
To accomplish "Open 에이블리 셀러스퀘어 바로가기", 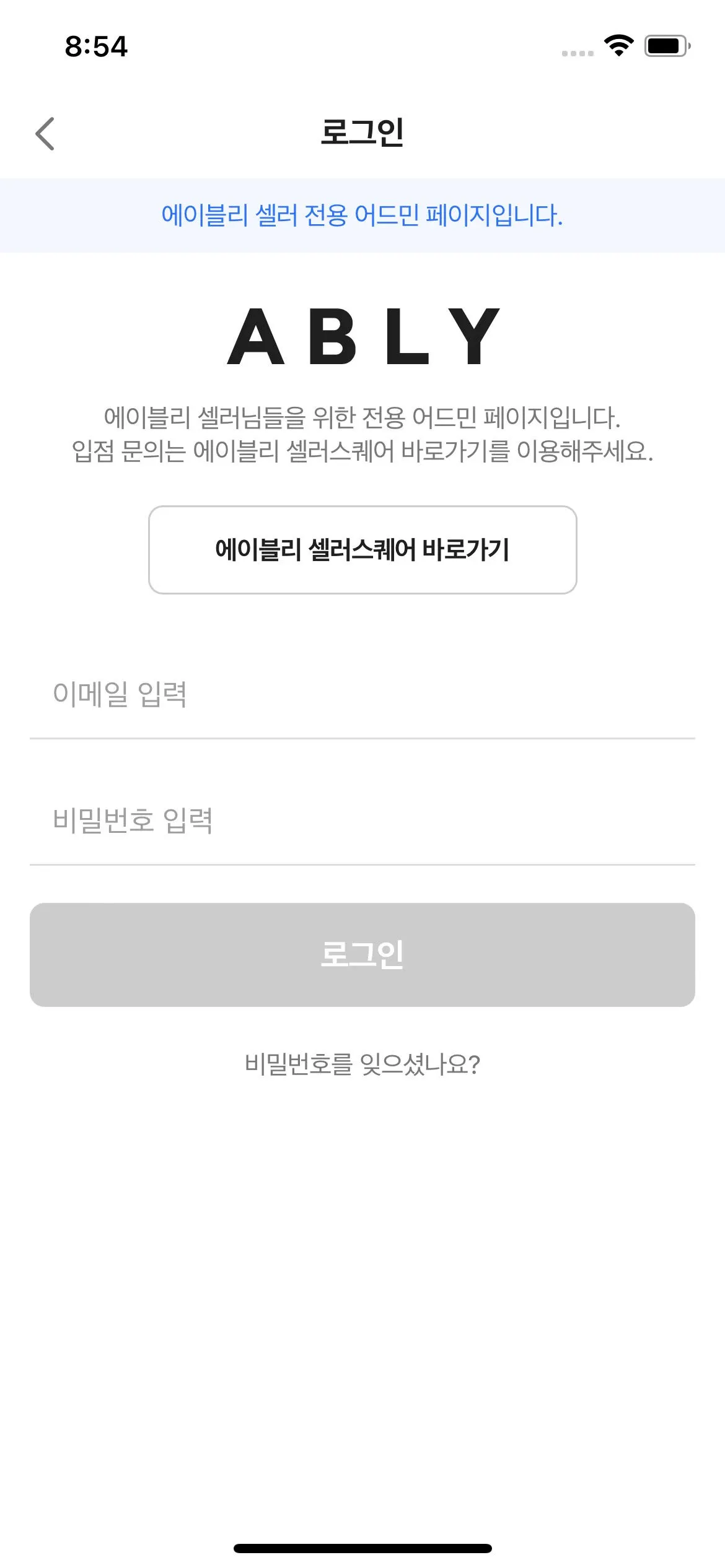I will tap(362, 550).
